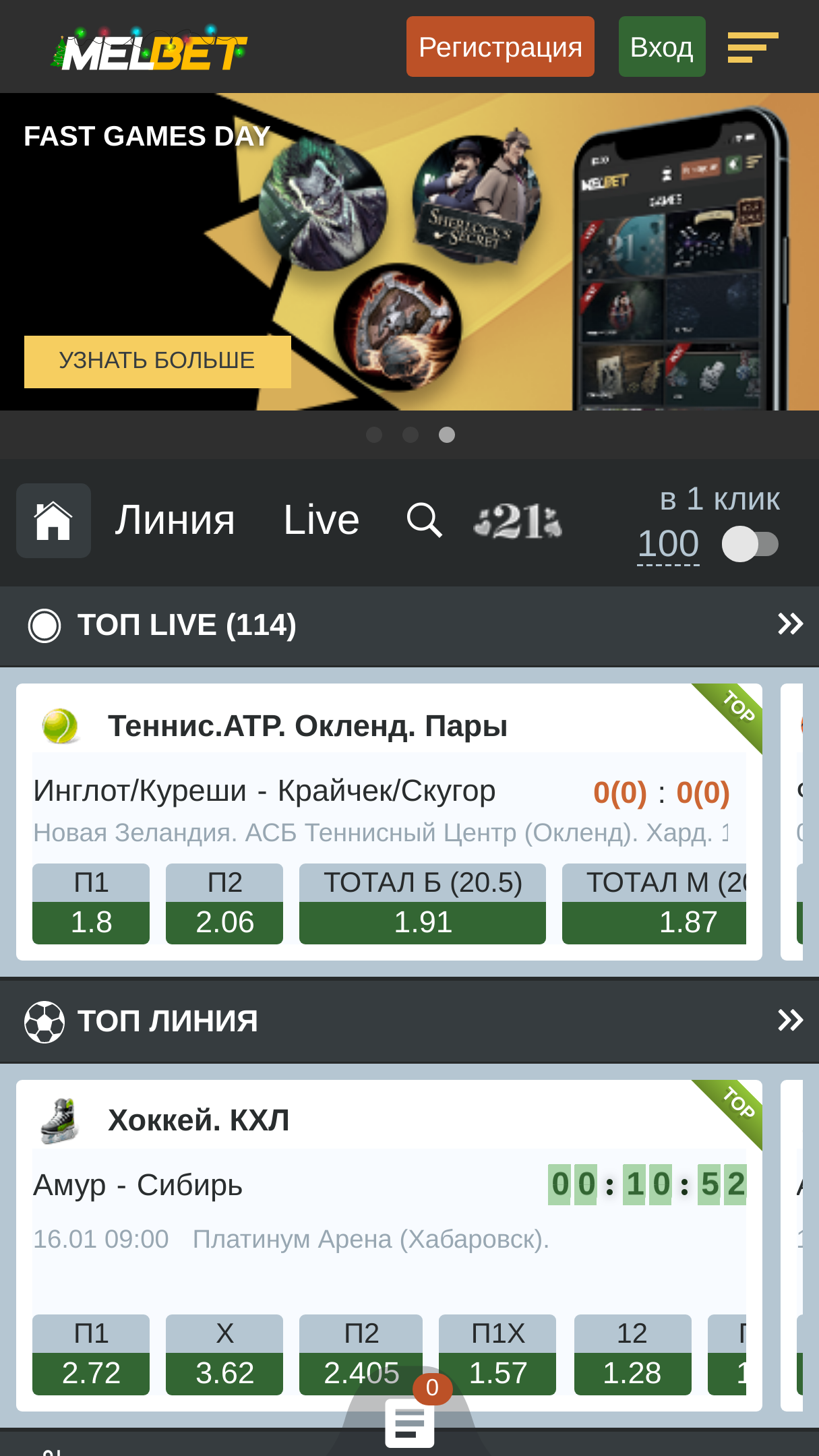
Task: Open the Вход login button
Action: (x=661, y=47)
